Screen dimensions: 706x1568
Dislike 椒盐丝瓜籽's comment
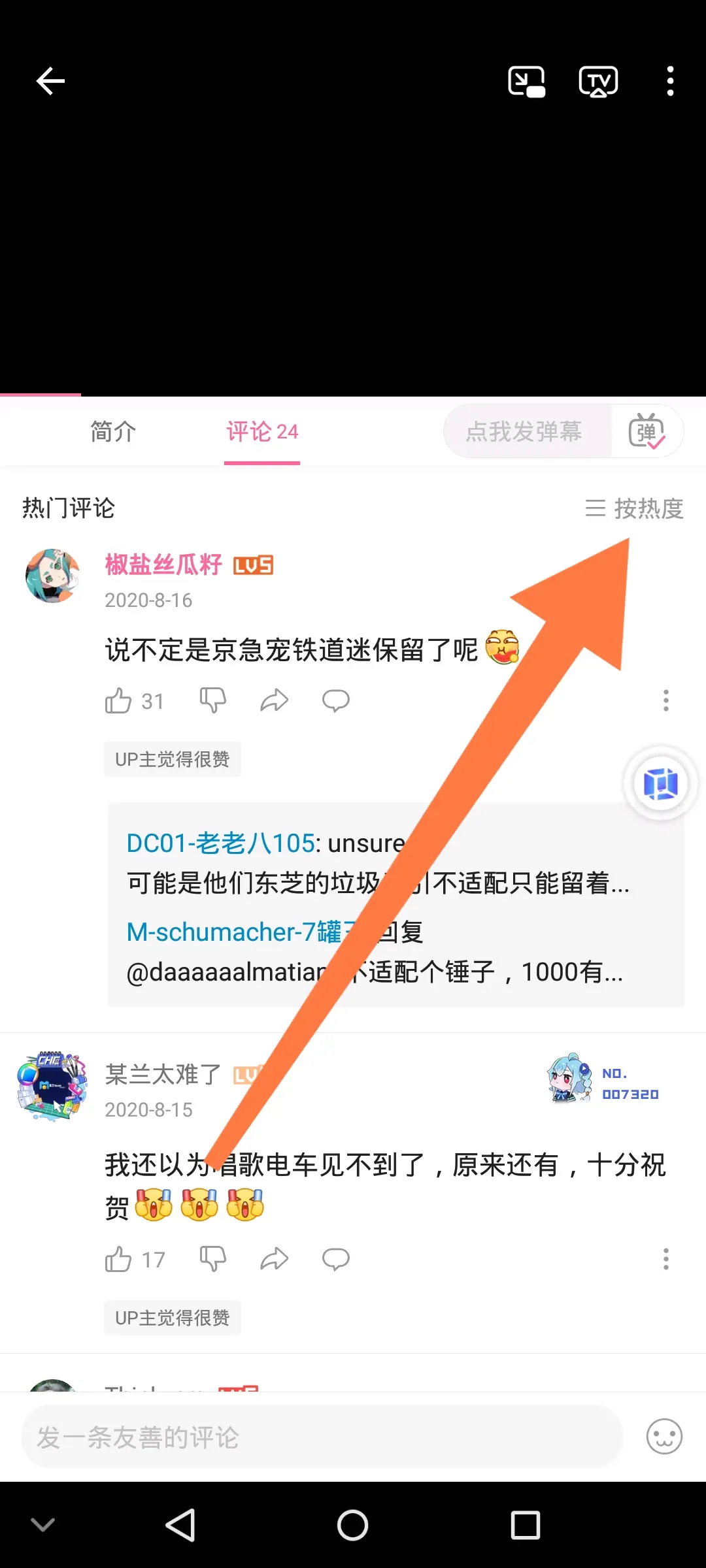[x=213, y=701]
